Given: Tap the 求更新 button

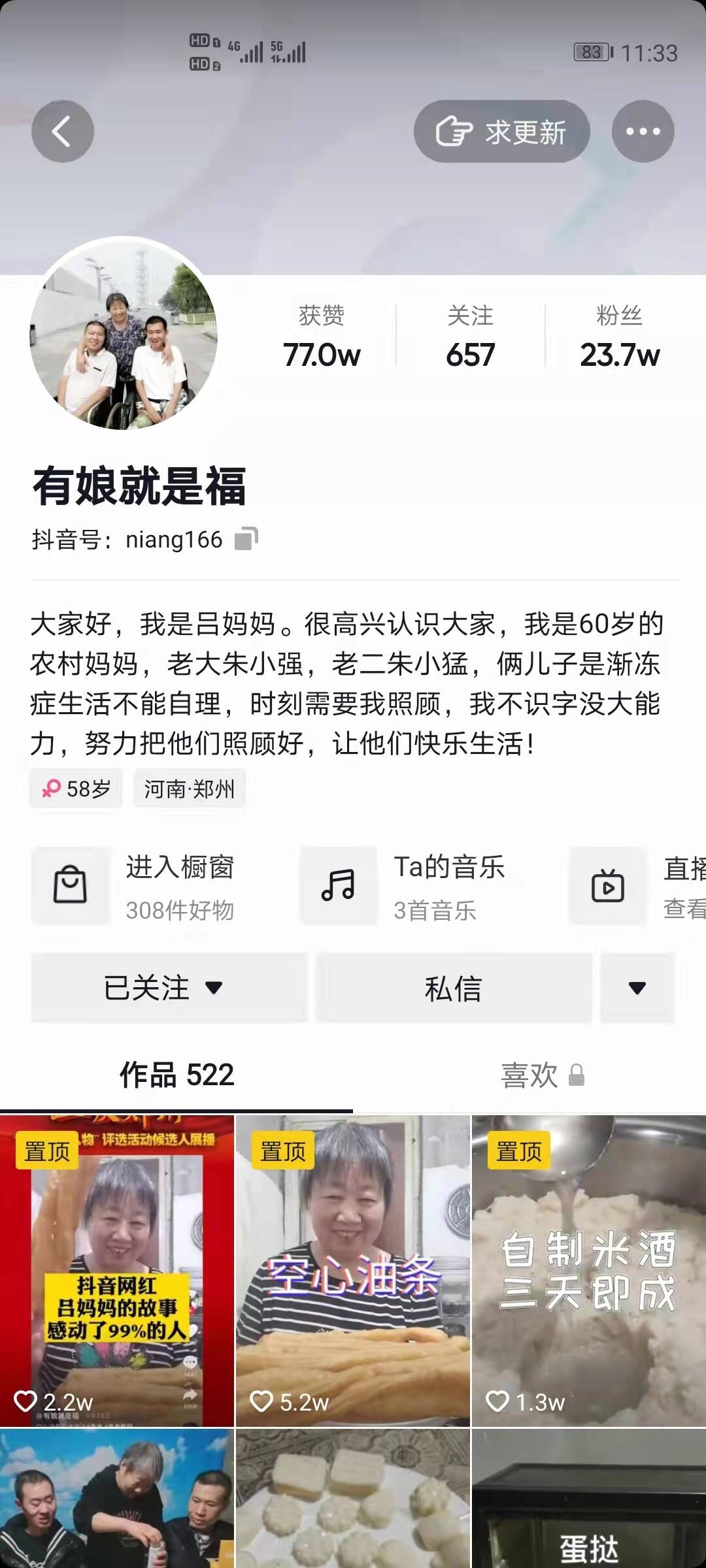Looking at the screenshot, I should tap(501, 131).
